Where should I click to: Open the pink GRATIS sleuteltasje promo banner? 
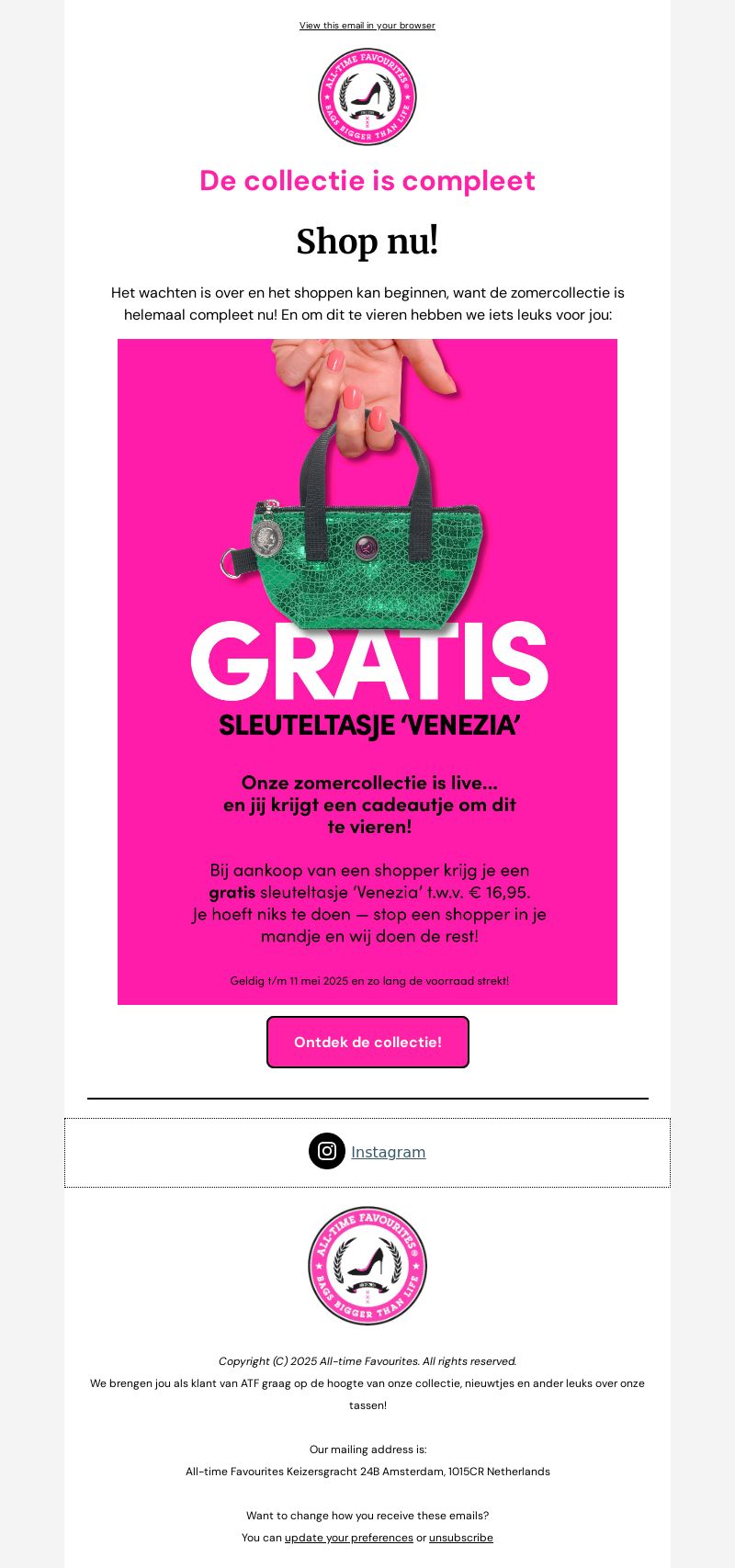[x=367, y=671]
